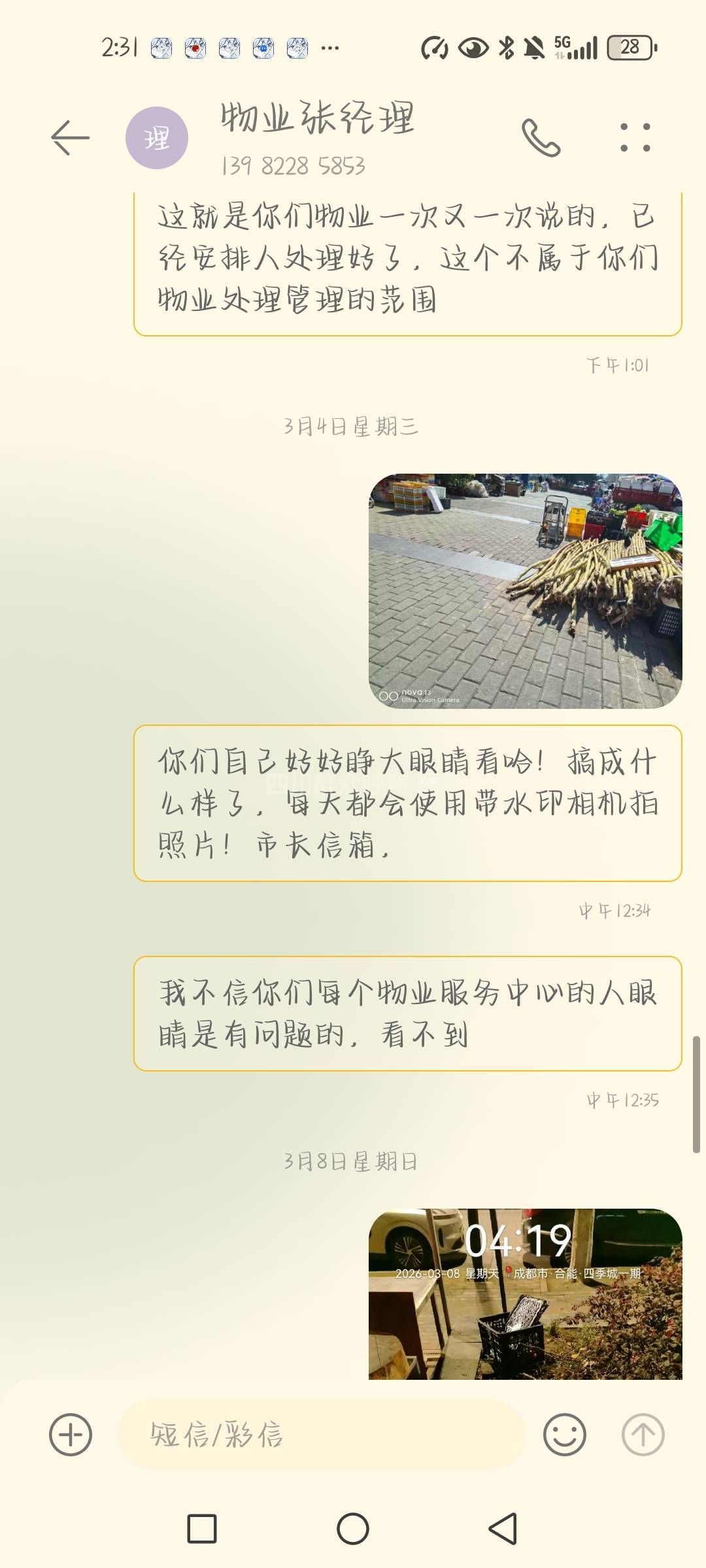This screenshot has height=1568, width=706.
Task: View the March 8 night photo with timestamp
Action: pos(525,1294)
